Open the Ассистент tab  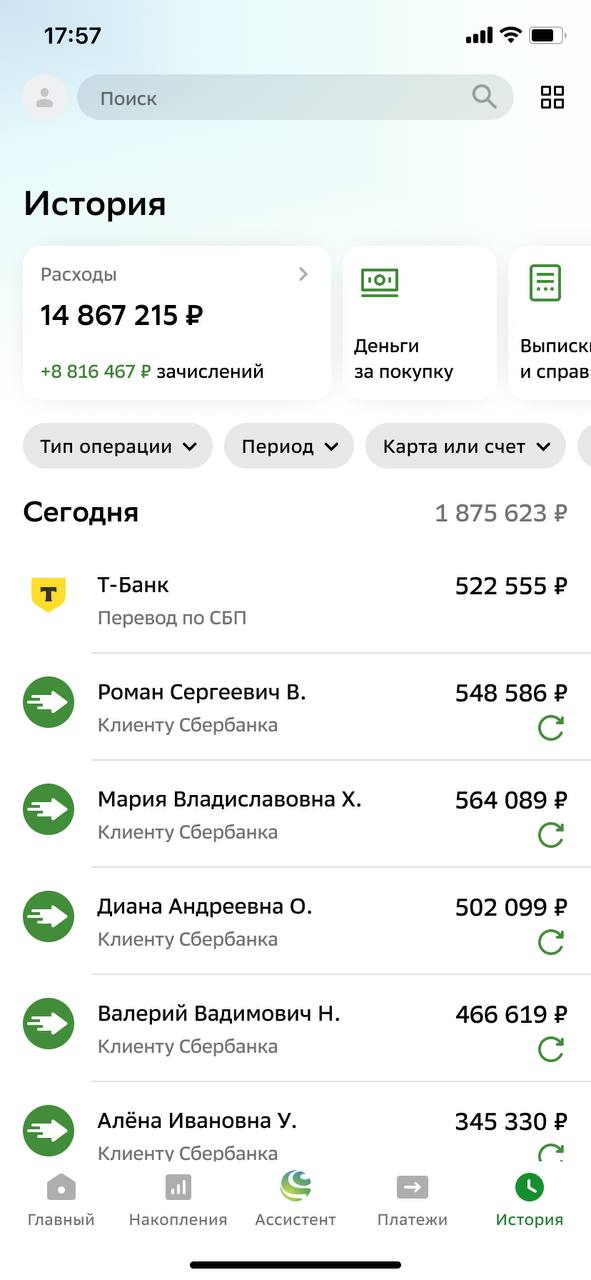[x=295, y=1199]
